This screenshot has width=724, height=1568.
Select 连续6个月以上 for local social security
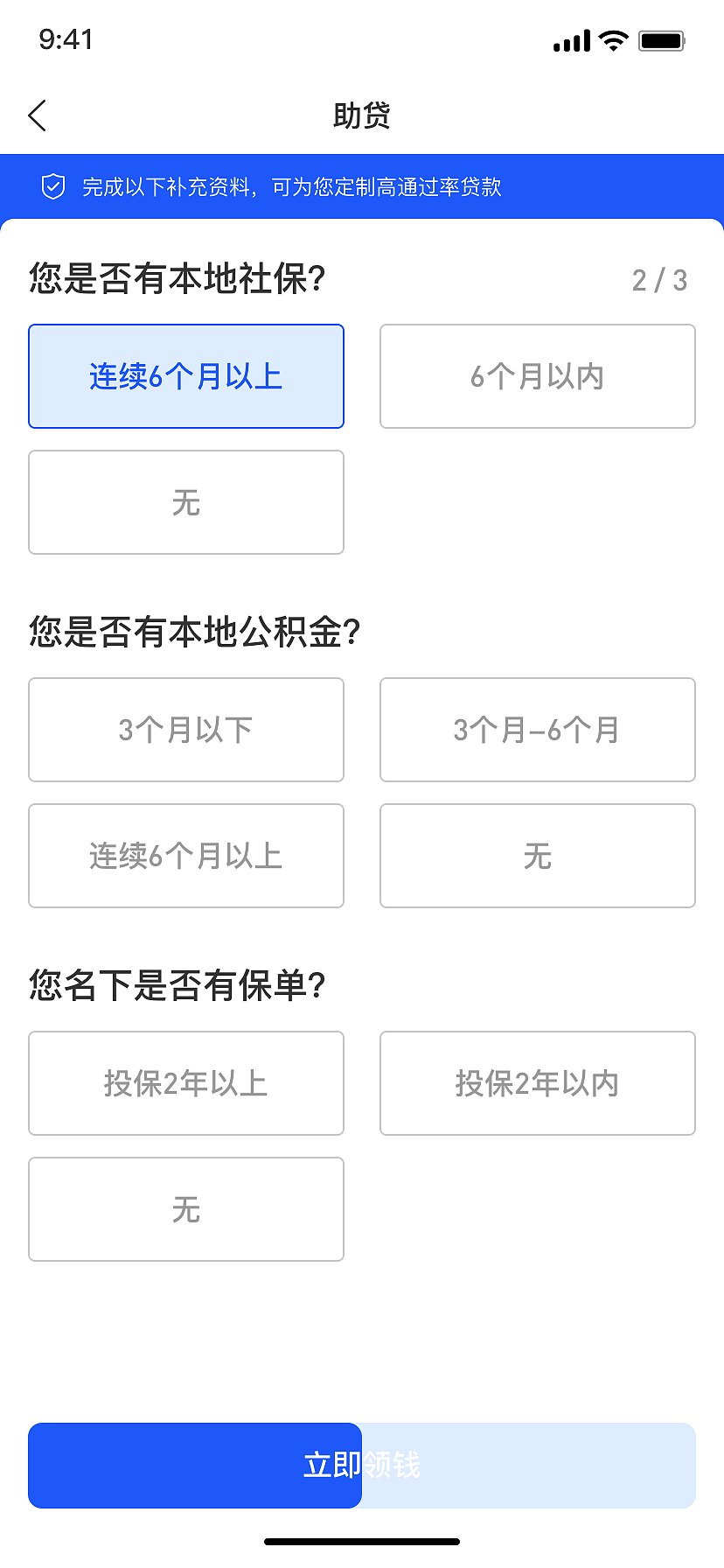(186, 376)
